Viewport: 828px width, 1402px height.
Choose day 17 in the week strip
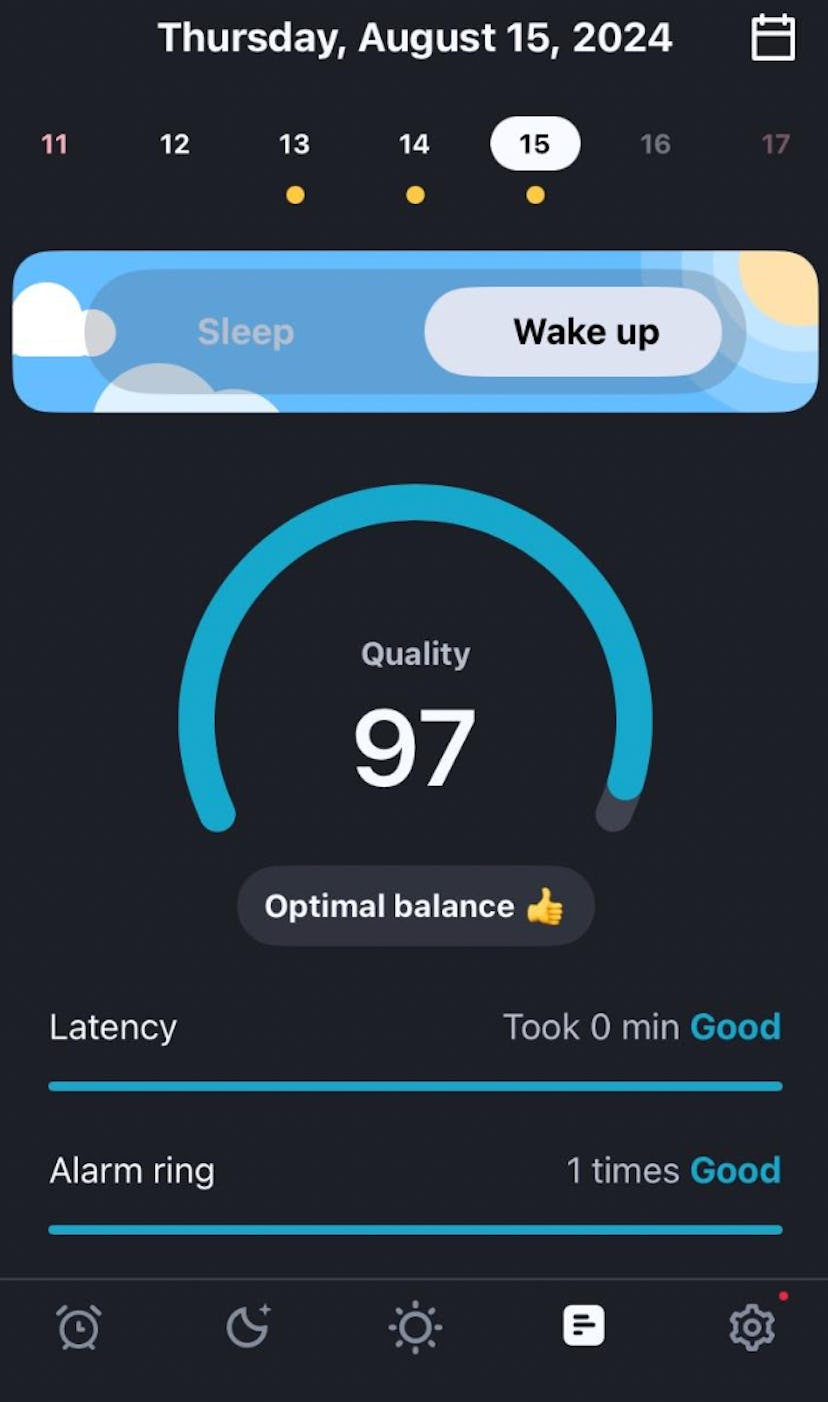point(775,145)
